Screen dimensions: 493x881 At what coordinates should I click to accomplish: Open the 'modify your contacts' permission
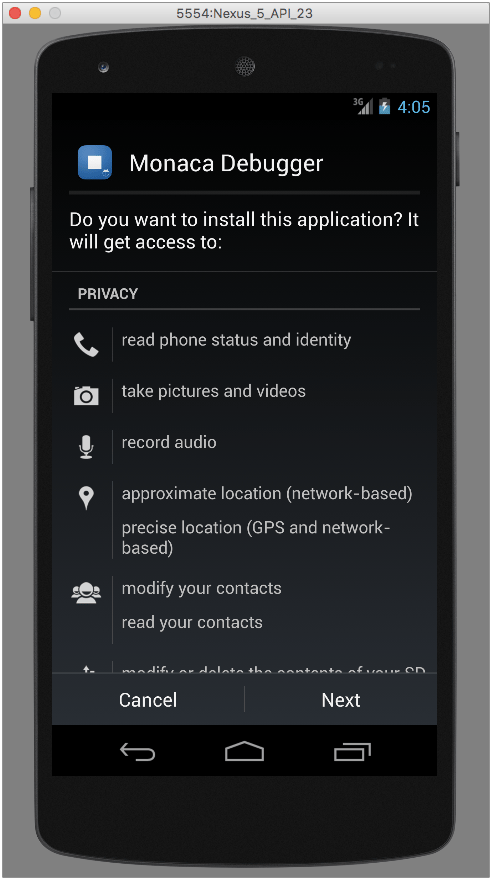pos(201,588)
